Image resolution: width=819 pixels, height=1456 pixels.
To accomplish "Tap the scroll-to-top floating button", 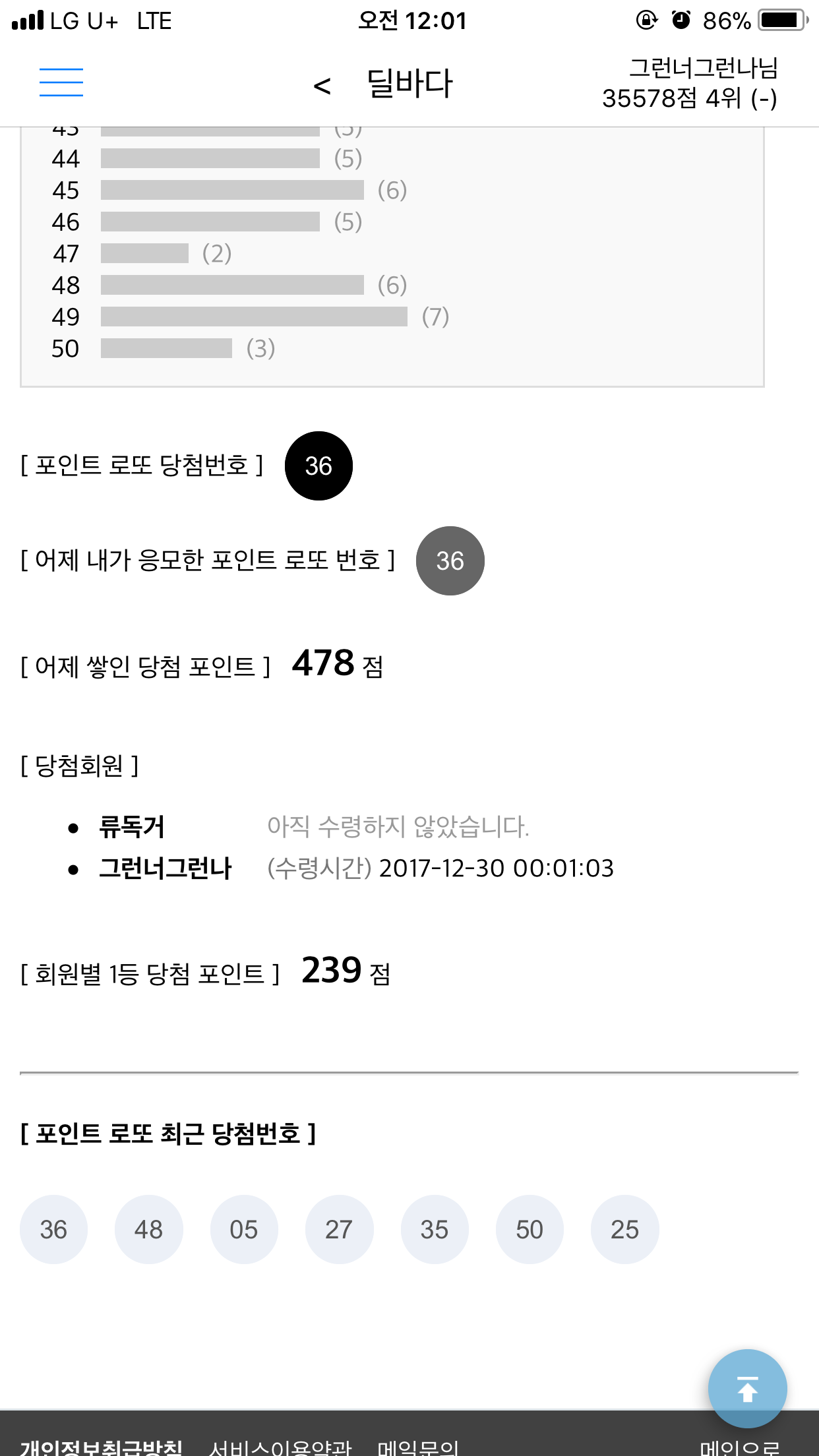I will point(747,1388).
